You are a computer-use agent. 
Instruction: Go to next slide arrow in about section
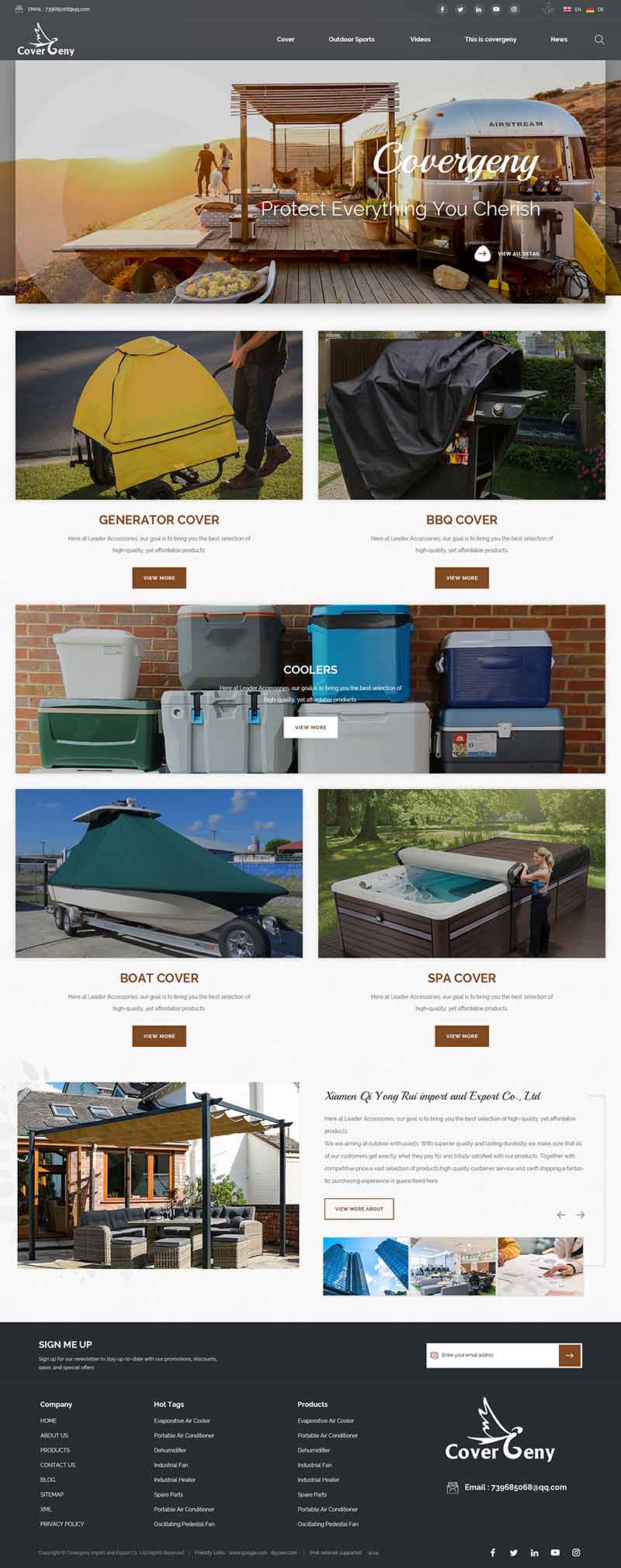(x=580, y=1215)
